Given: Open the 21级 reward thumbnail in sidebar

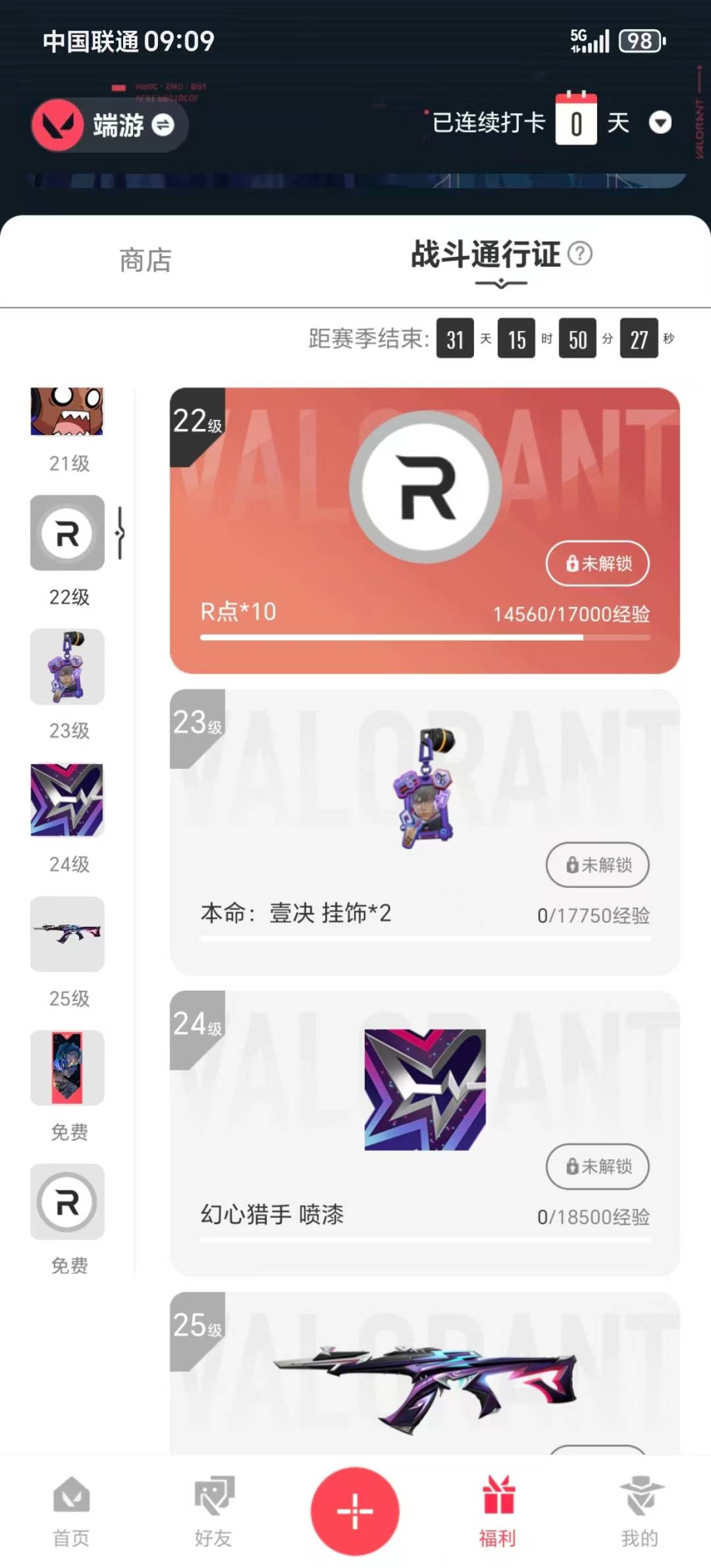Looking at the screenshot, I should pyautogui.click(x=67, y=411).
